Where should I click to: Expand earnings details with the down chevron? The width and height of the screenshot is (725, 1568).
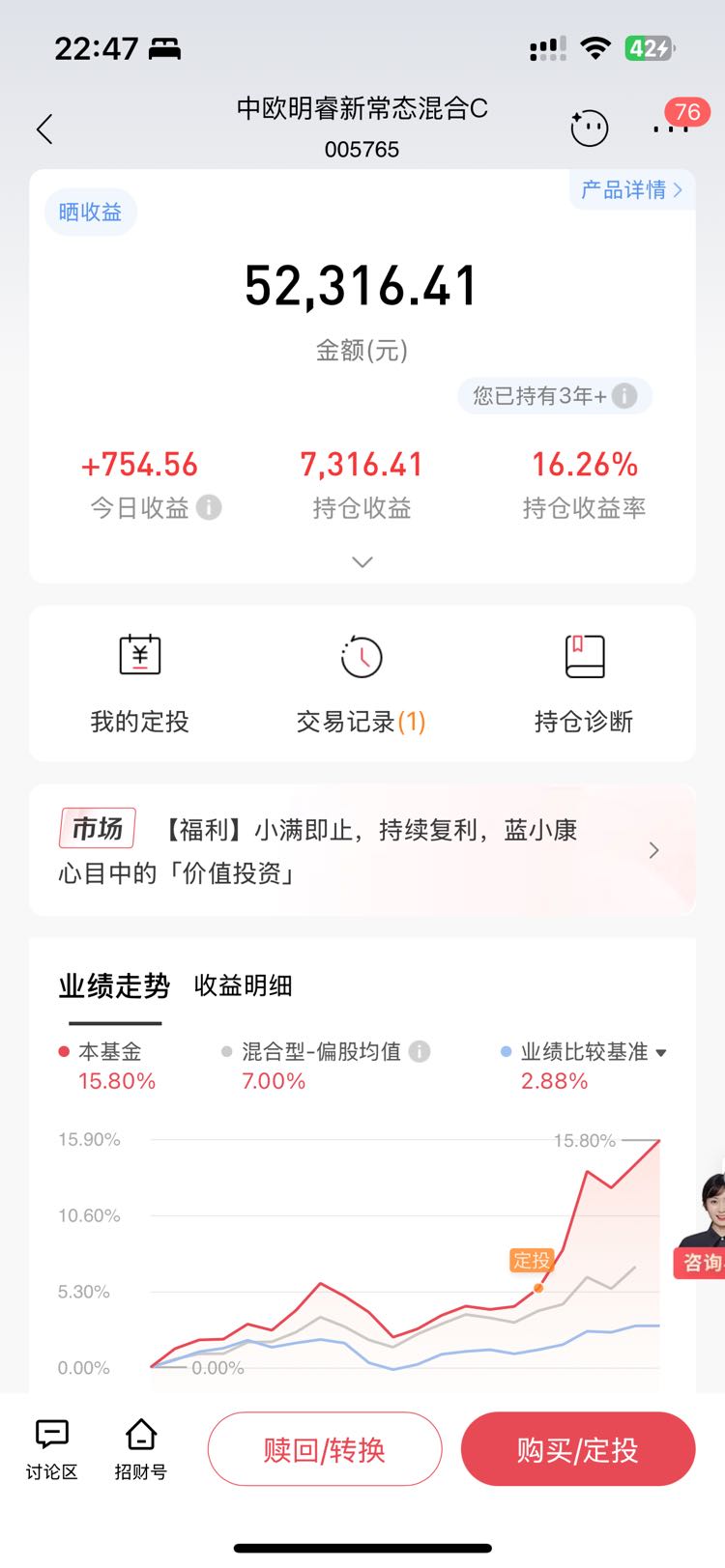(x=362, y=561)
